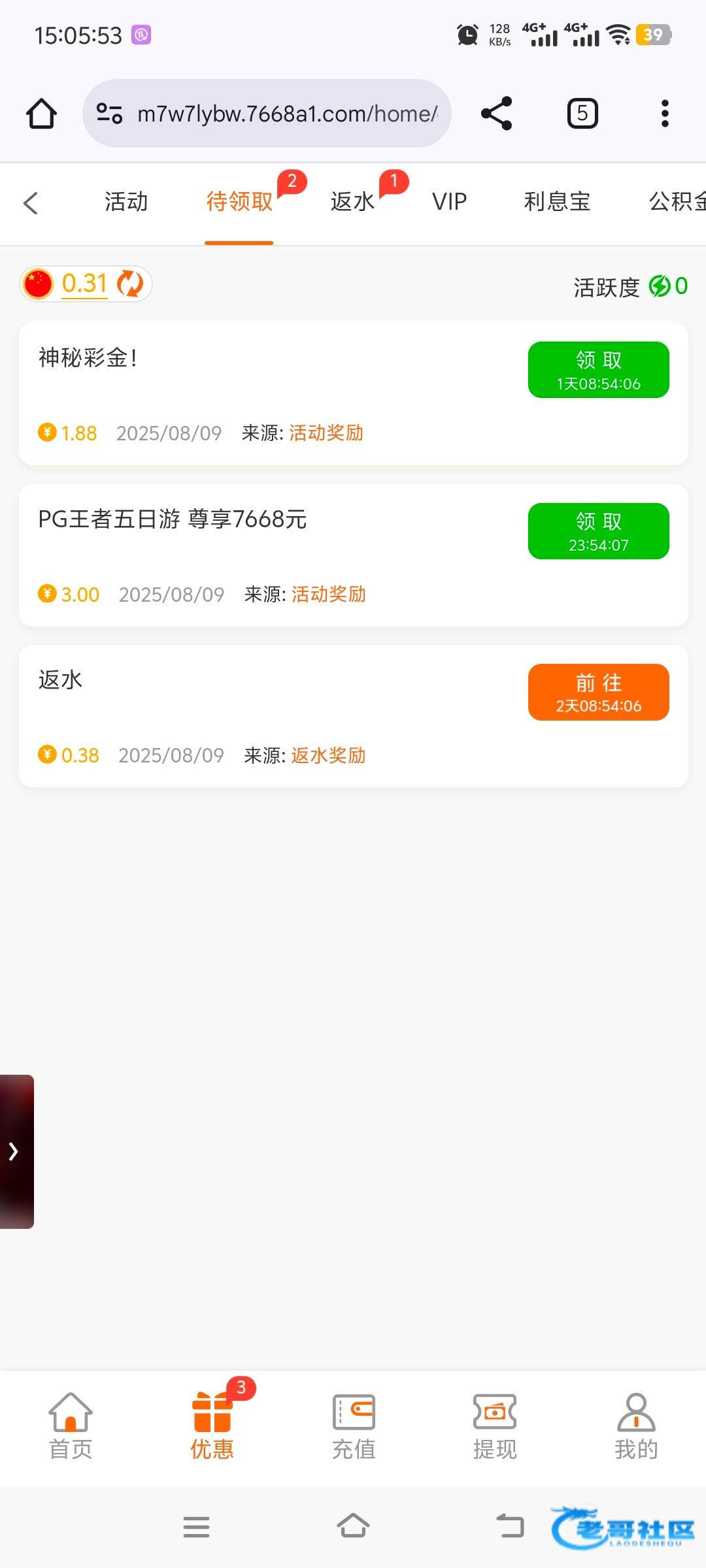Claim the PG王者五日游 3.00 reward
This screenshot has height=1568, width=706.
click(599, 531)
